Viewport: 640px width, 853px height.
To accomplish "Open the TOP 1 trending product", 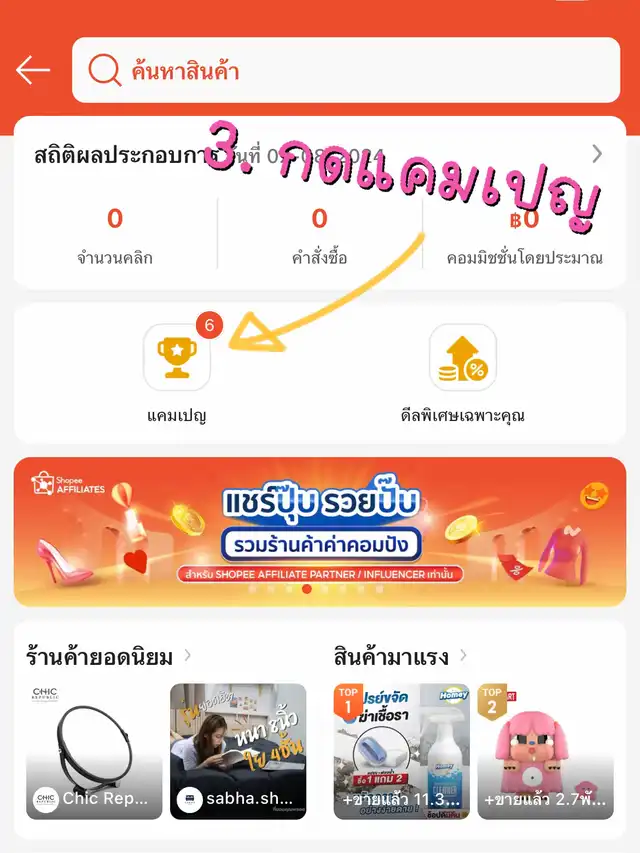I will [x=401, y=751].
